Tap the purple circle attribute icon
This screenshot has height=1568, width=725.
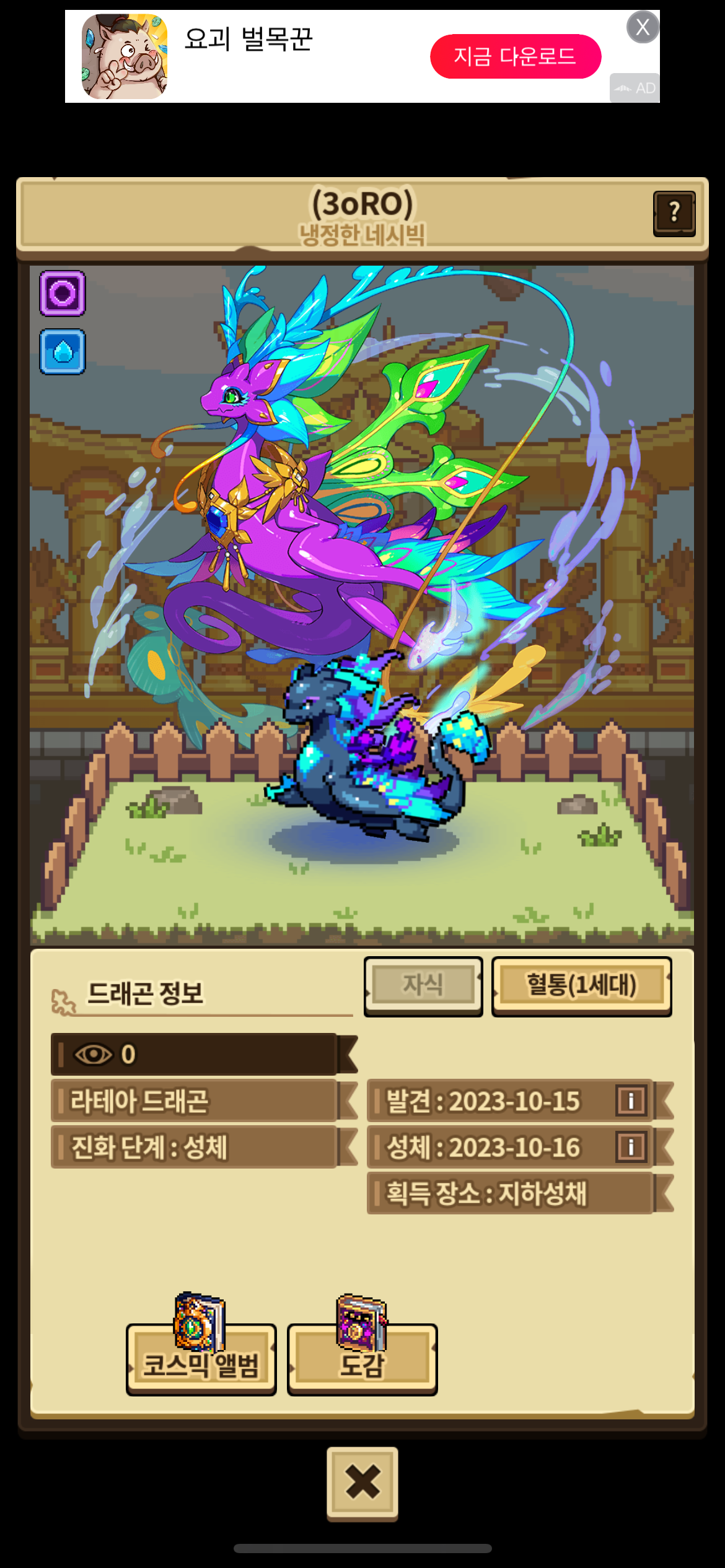pos(63,294)
